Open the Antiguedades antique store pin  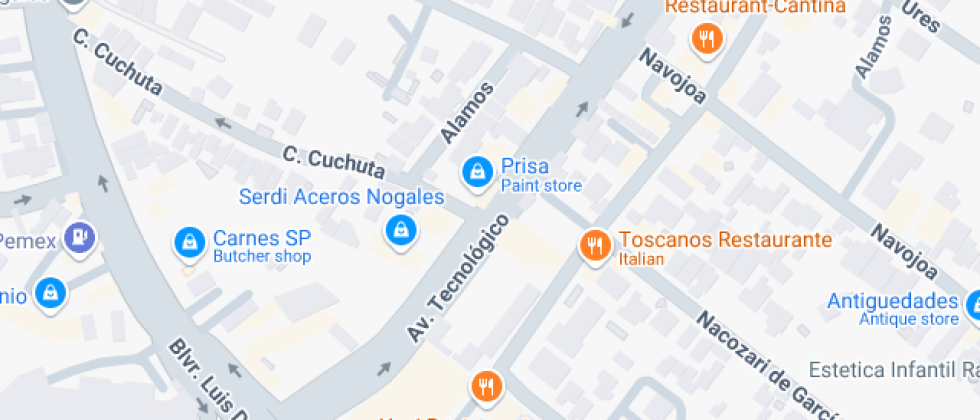[x=974, y=303]
